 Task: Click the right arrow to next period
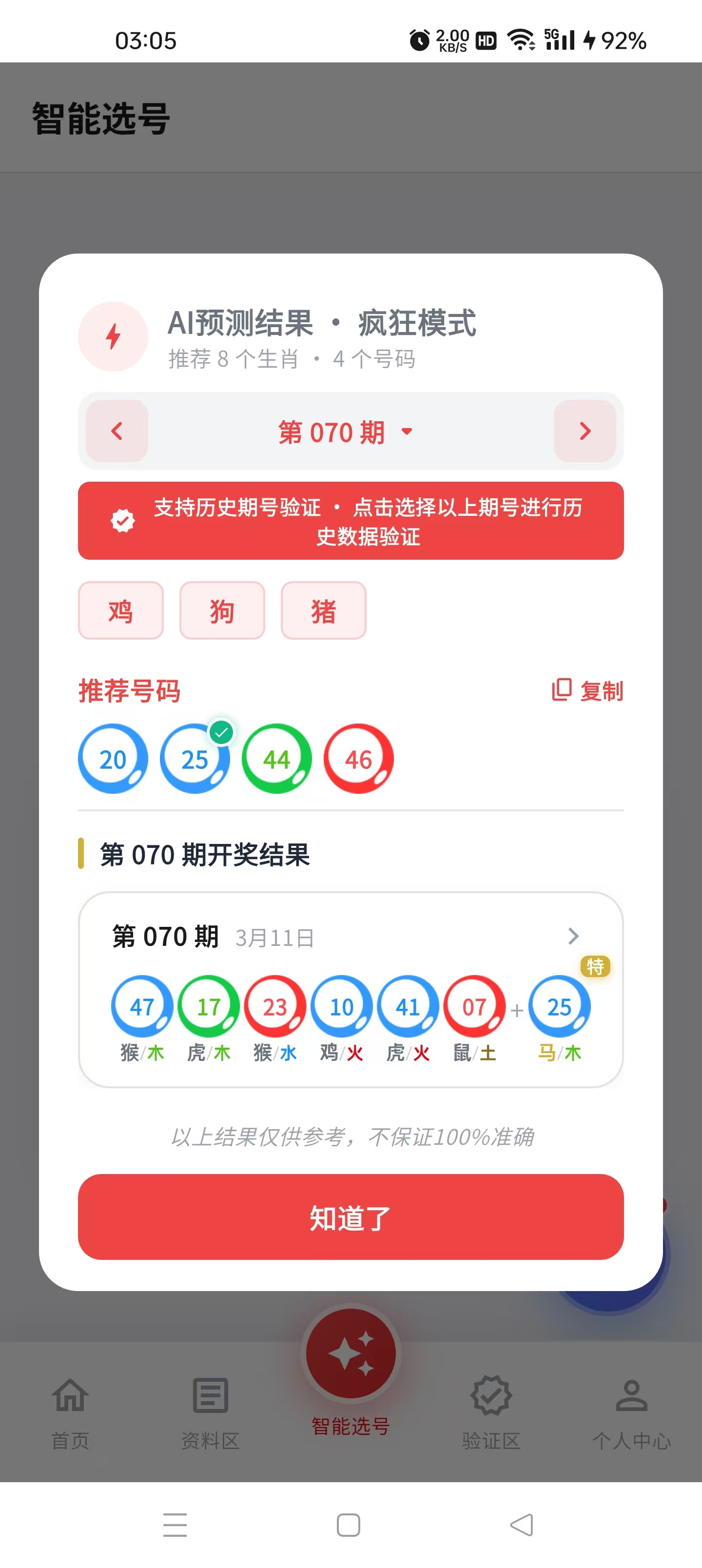point(585,431)
